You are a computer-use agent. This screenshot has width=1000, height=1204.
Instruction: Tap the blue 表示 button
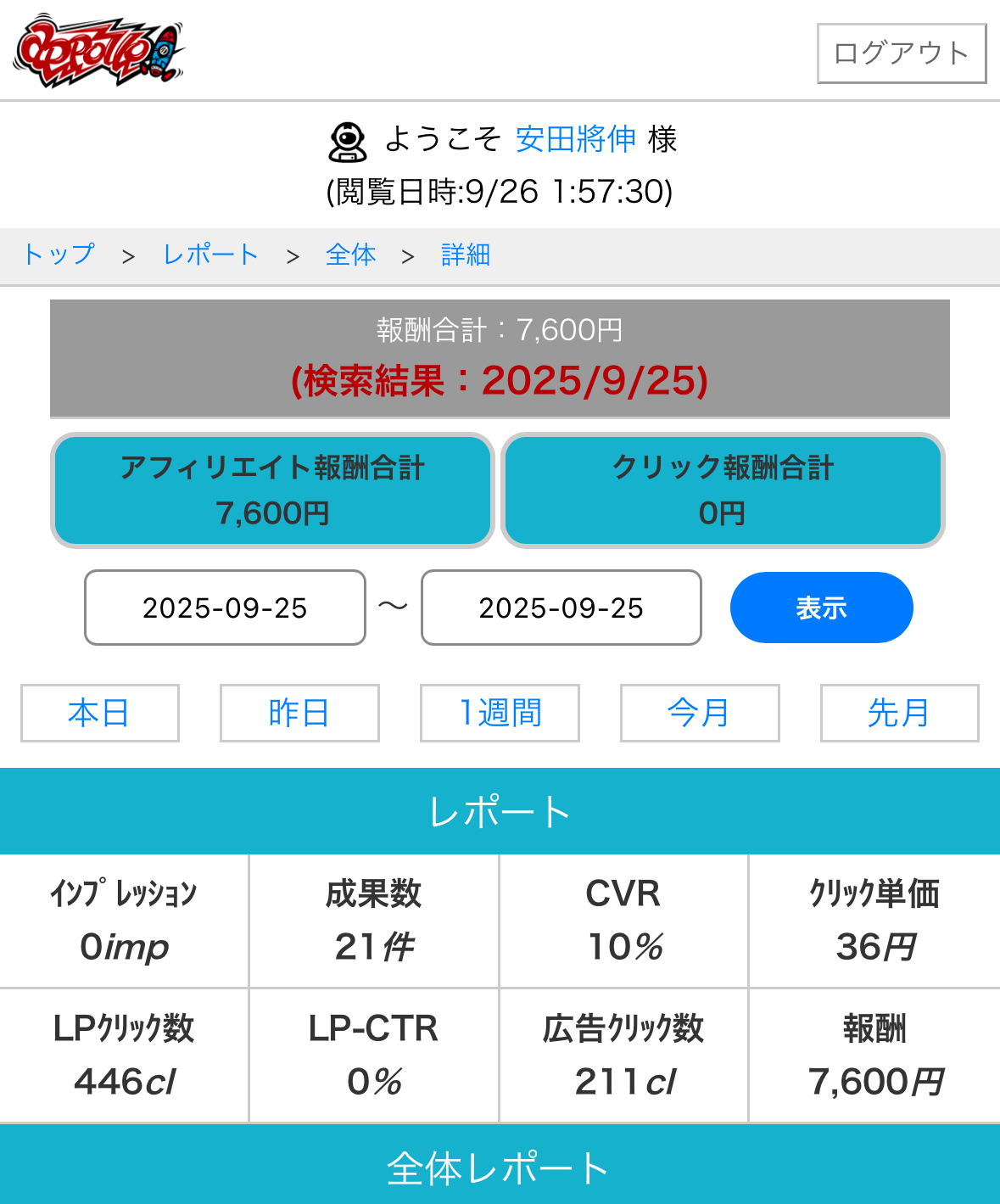point(821,608)
